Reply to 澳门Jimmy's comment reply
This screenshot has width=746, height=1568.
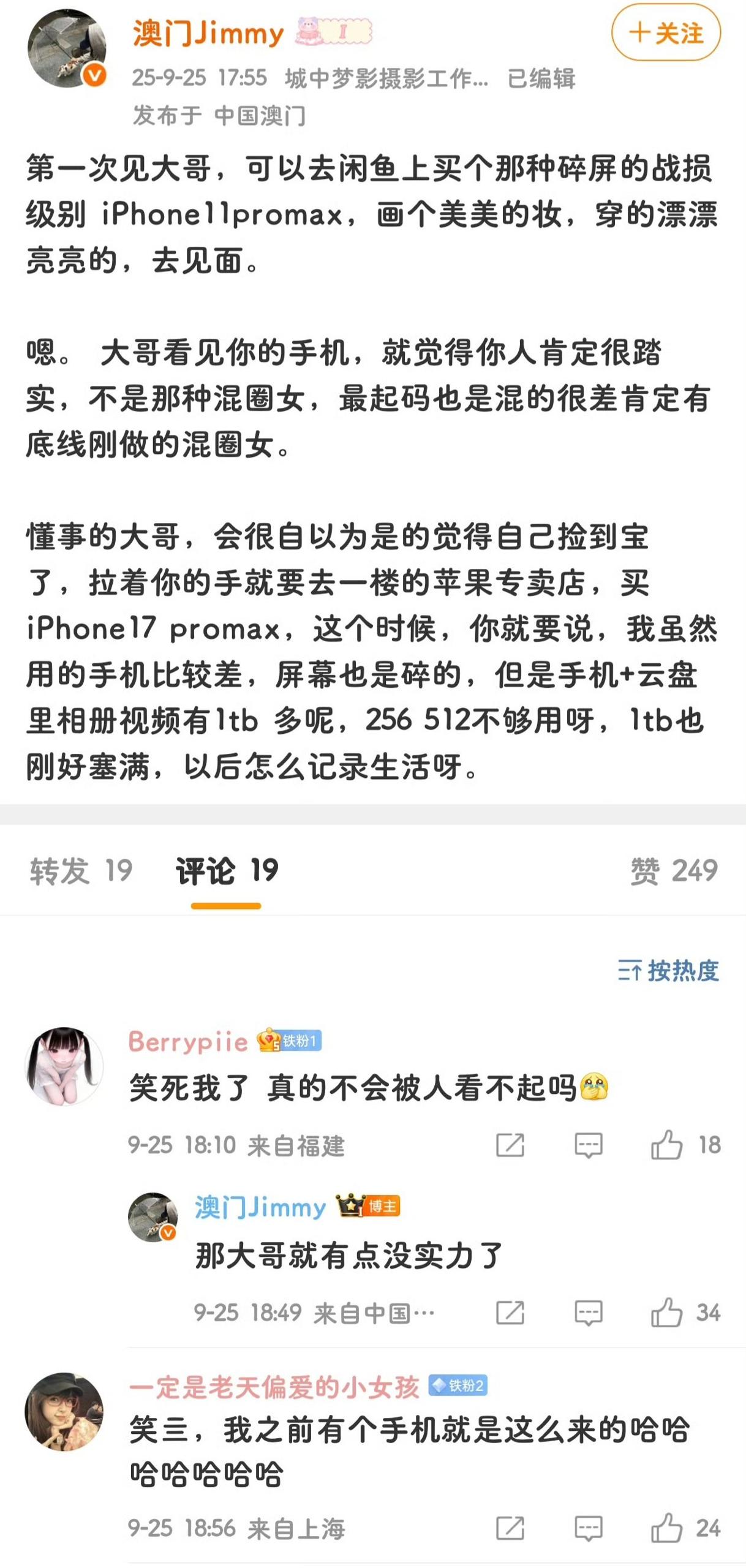(588, 1313)
